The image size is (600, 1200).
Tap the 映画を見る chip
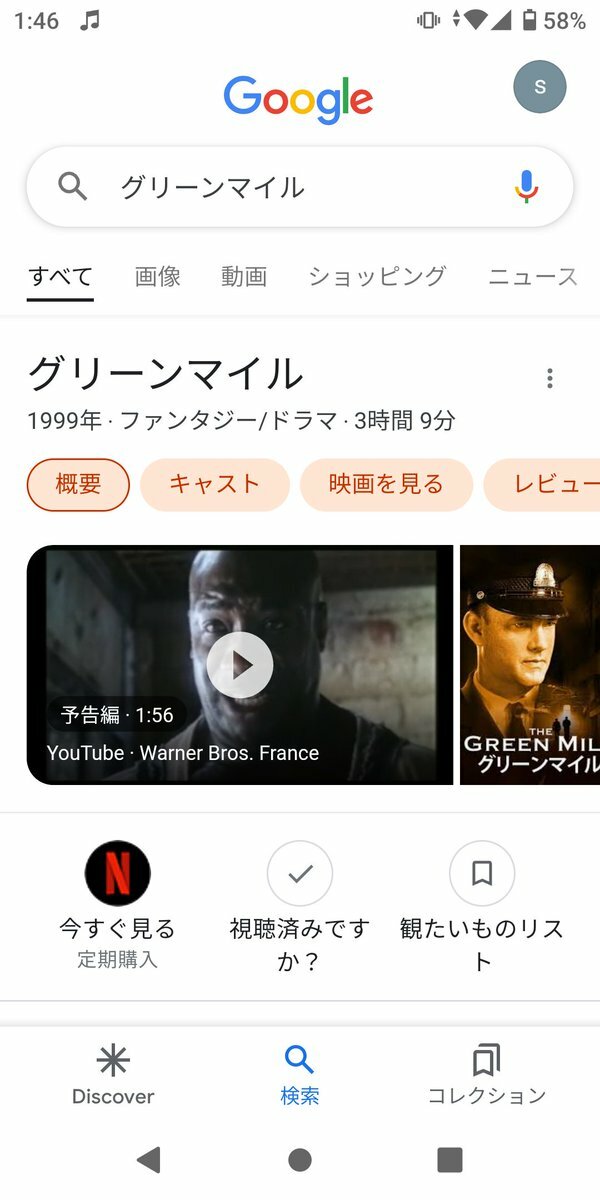point(386,485)
